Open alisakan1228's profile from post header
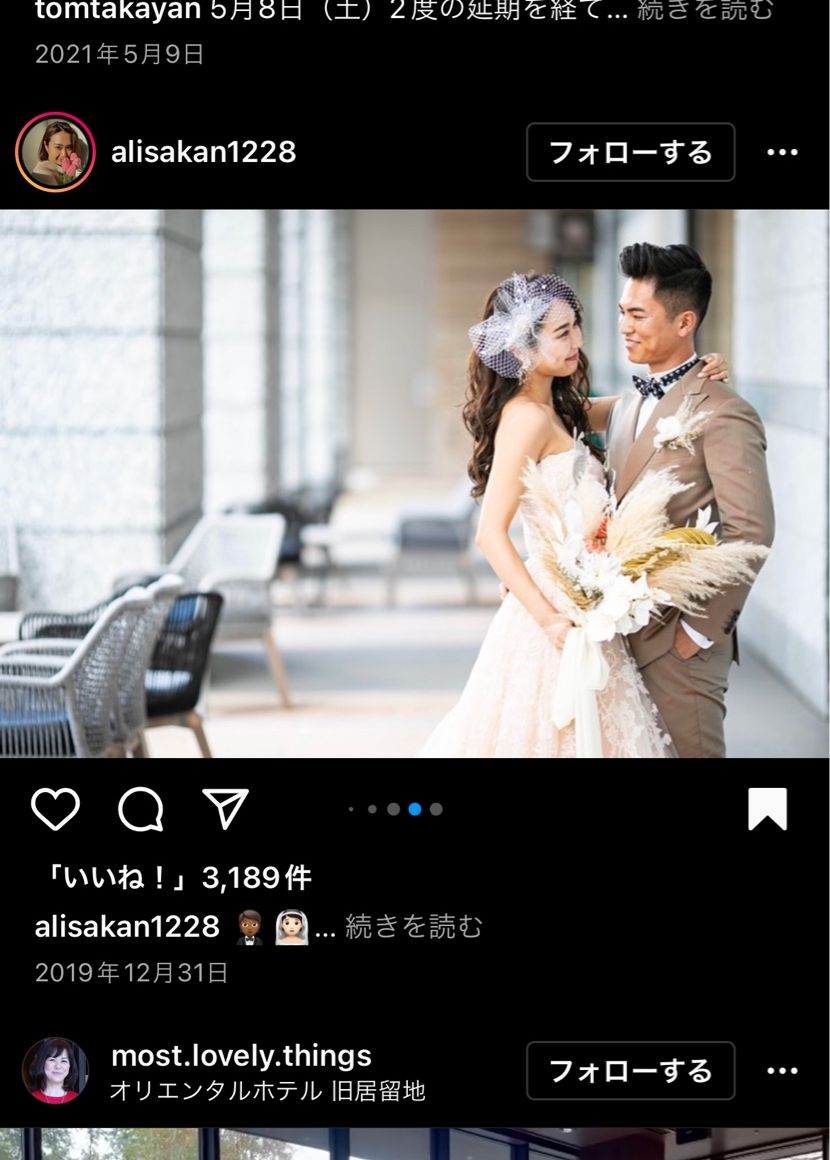The image size is (830, 1160). pyautogui.click(x=203, y=152)
